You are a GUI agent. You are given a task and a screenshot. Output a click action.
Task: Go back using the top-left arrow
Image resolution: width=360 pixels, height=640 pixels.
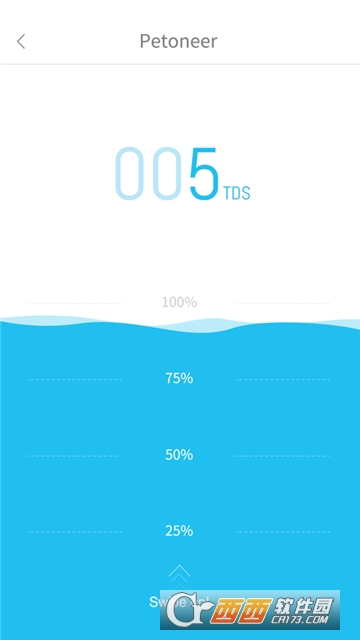(x=21, y=41)
